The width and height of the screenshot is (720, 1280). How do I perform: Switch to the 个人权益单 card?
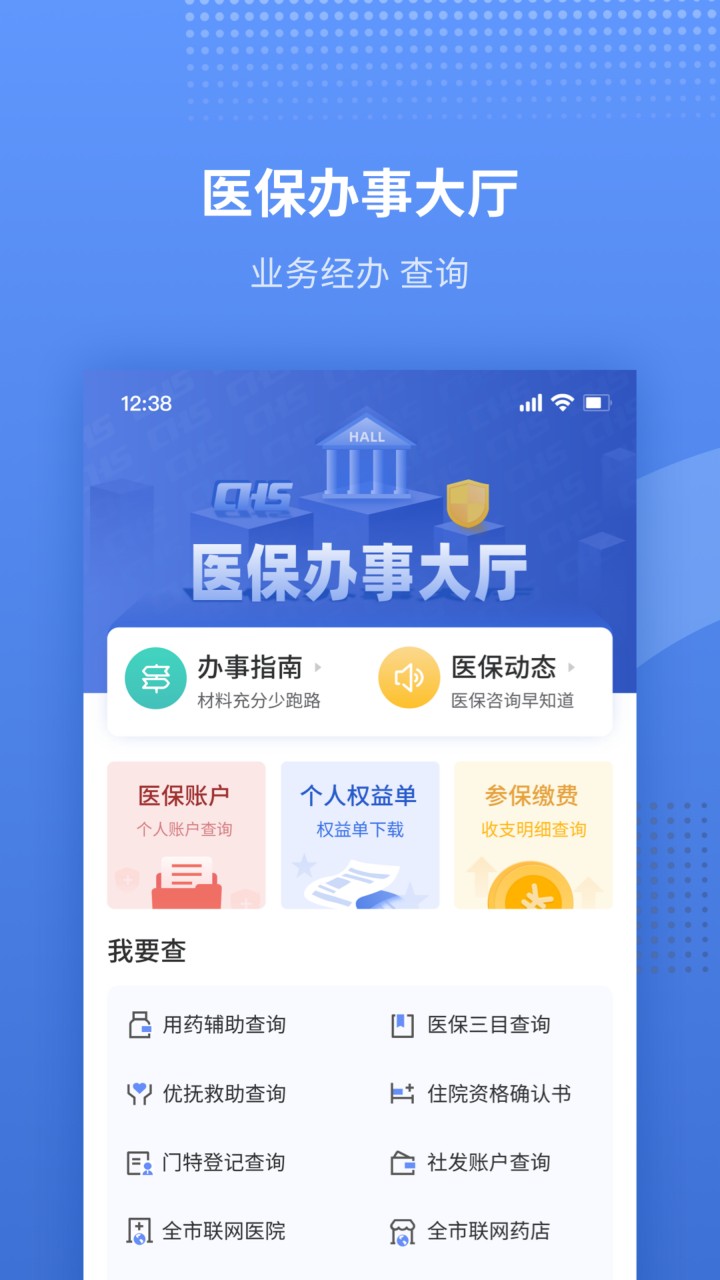[x=359, y=835]
